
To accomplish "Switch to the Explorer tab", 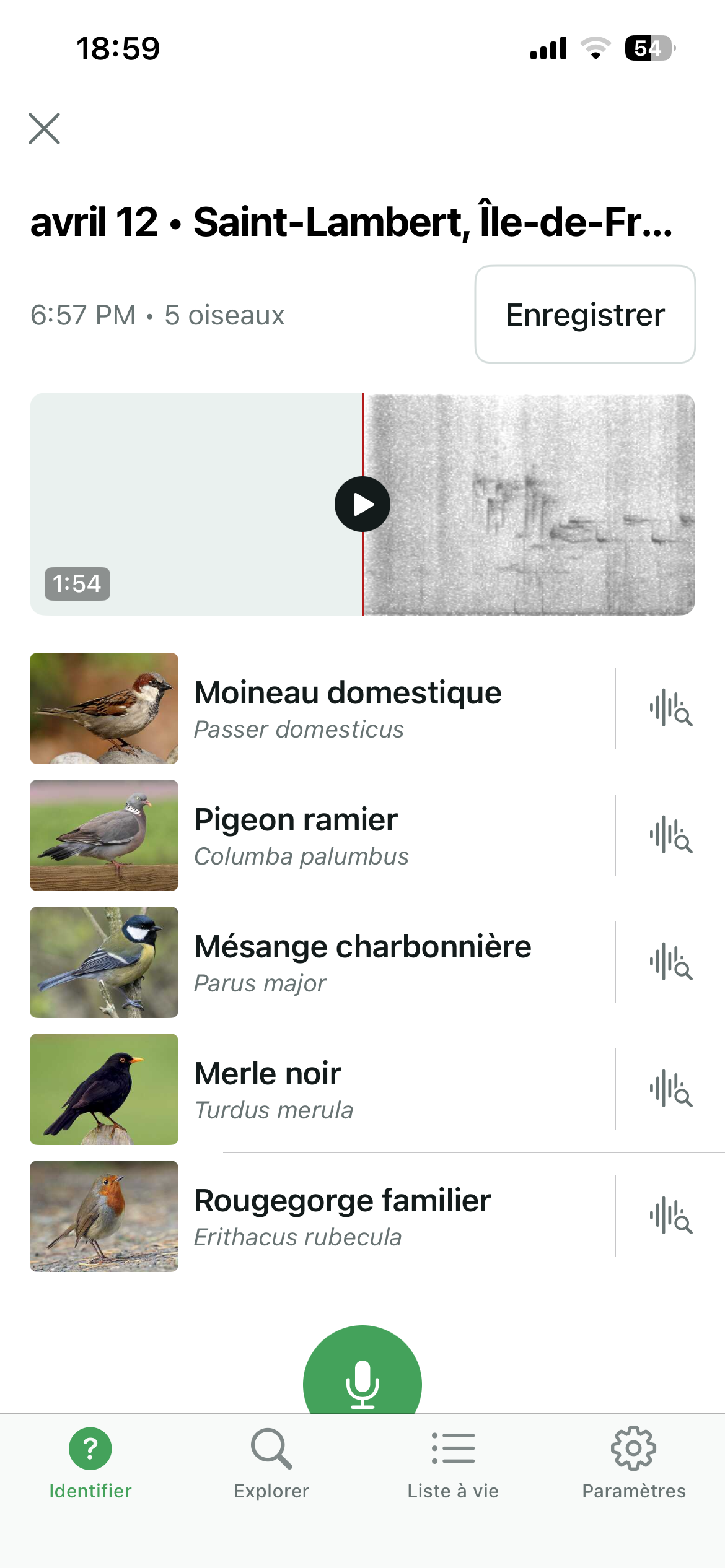I will (271, 1463).
